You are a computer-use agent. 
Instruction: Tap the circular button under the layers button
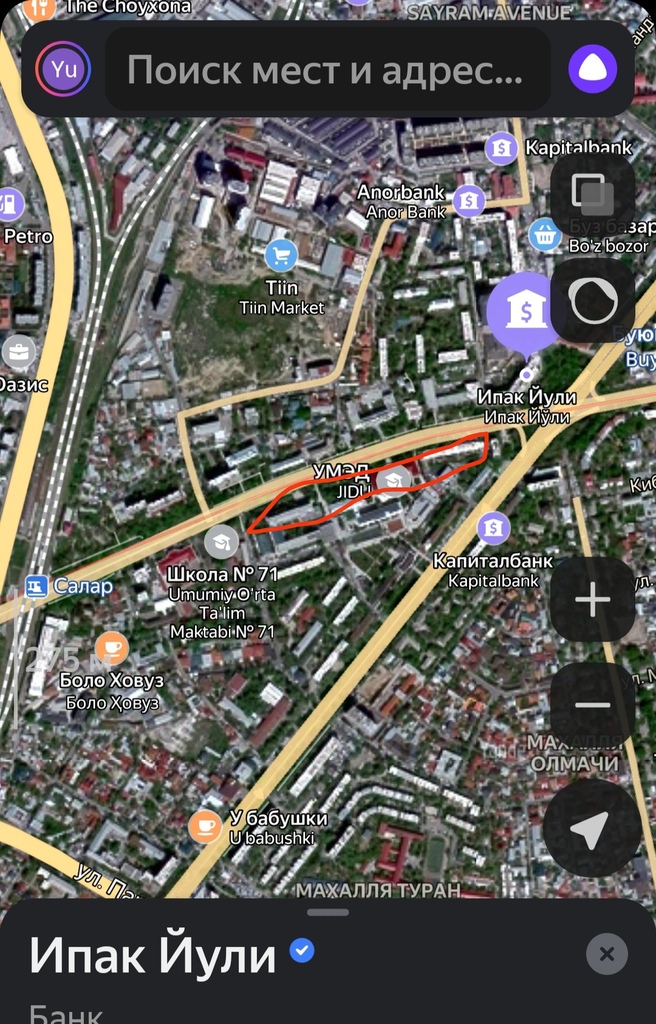click(592, 300)
